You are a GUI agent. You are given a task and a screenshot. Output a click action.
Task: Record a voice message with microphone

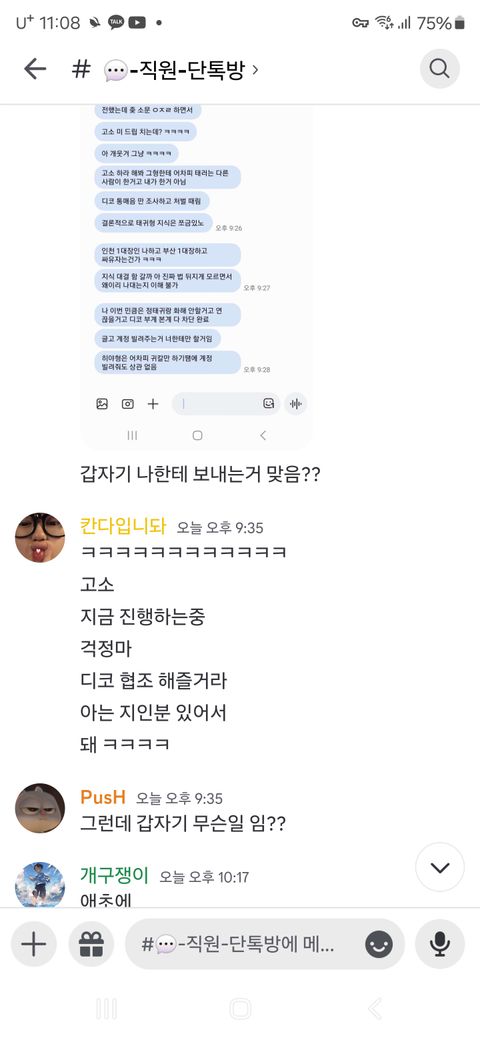[x=440, y=944]
